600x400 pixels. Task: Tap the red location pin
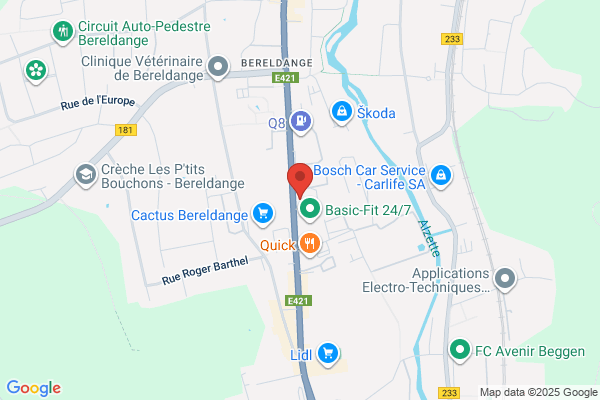point(300,180)
